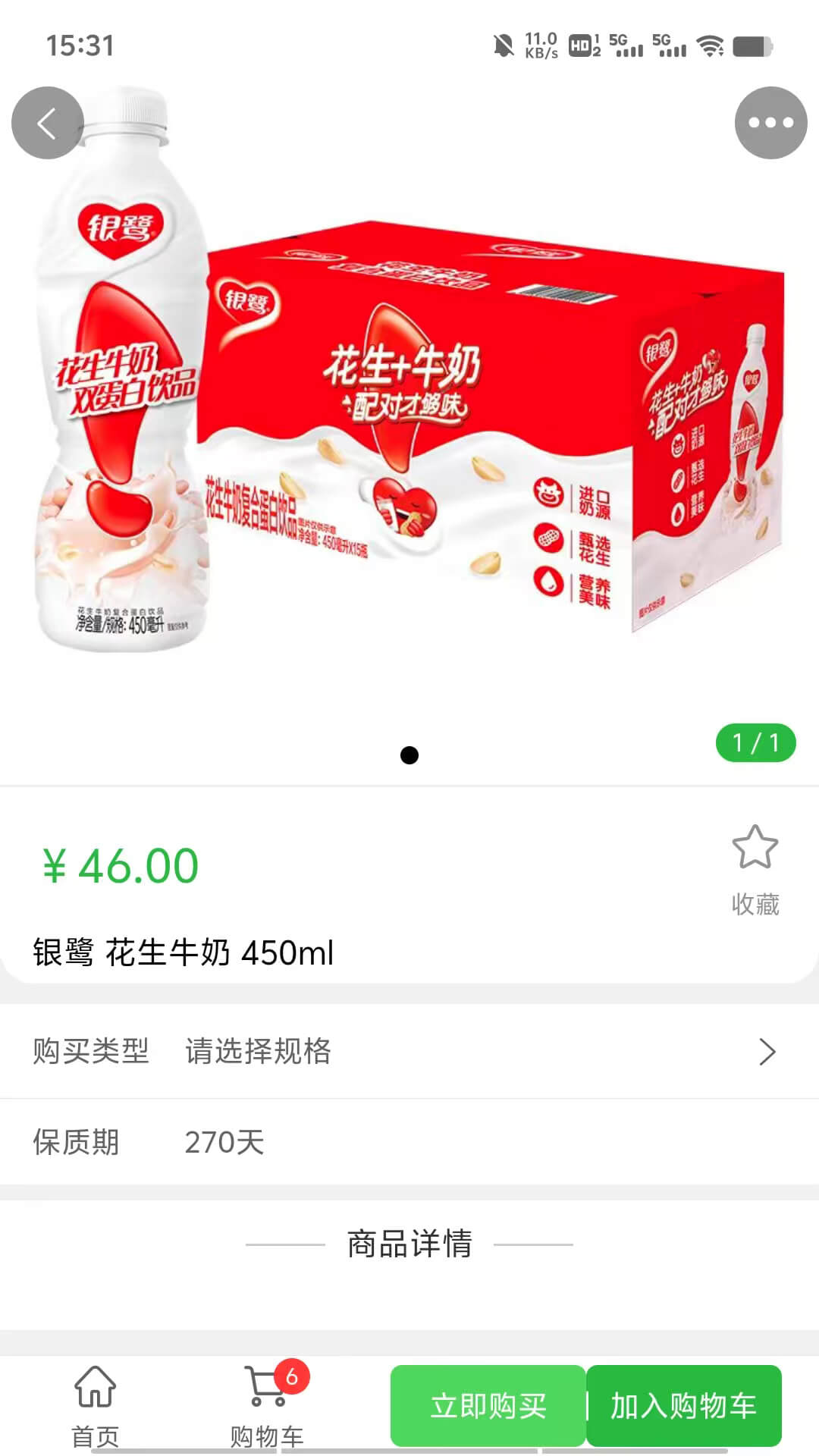Expand 请选择规格 spec selector

click(x=258, y=1053)
